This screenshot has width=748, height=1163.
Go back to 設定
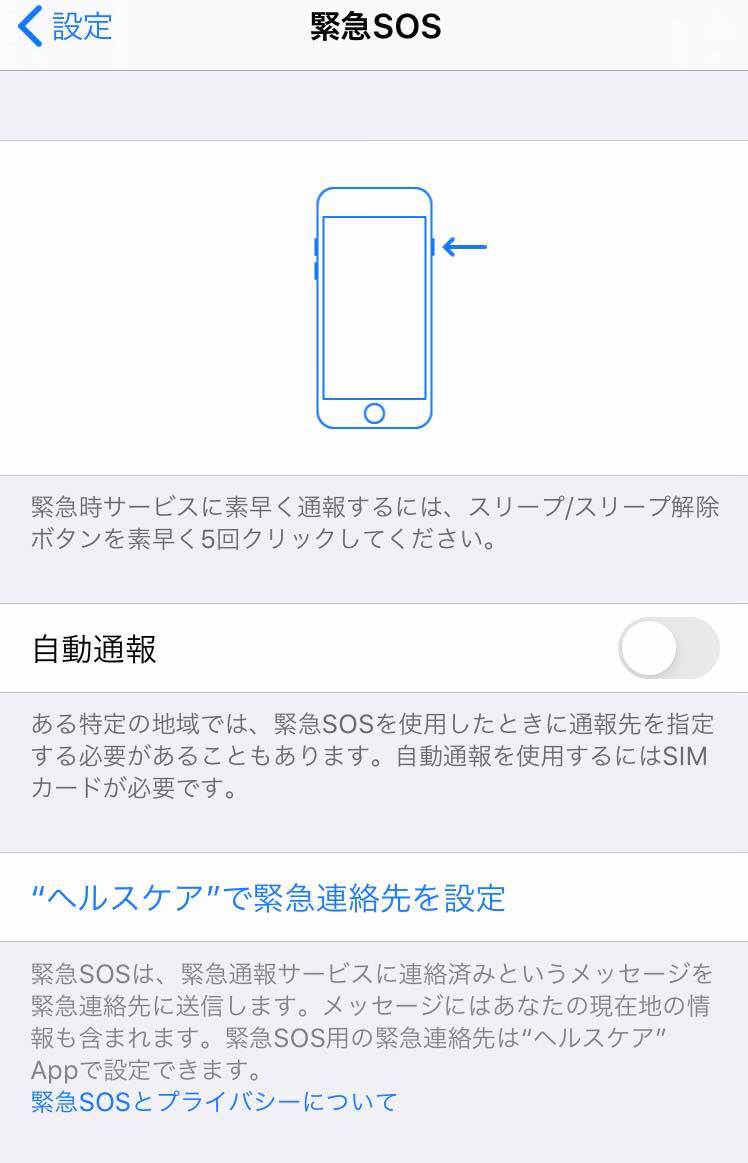pyautogui.click(x=66, y=27)
